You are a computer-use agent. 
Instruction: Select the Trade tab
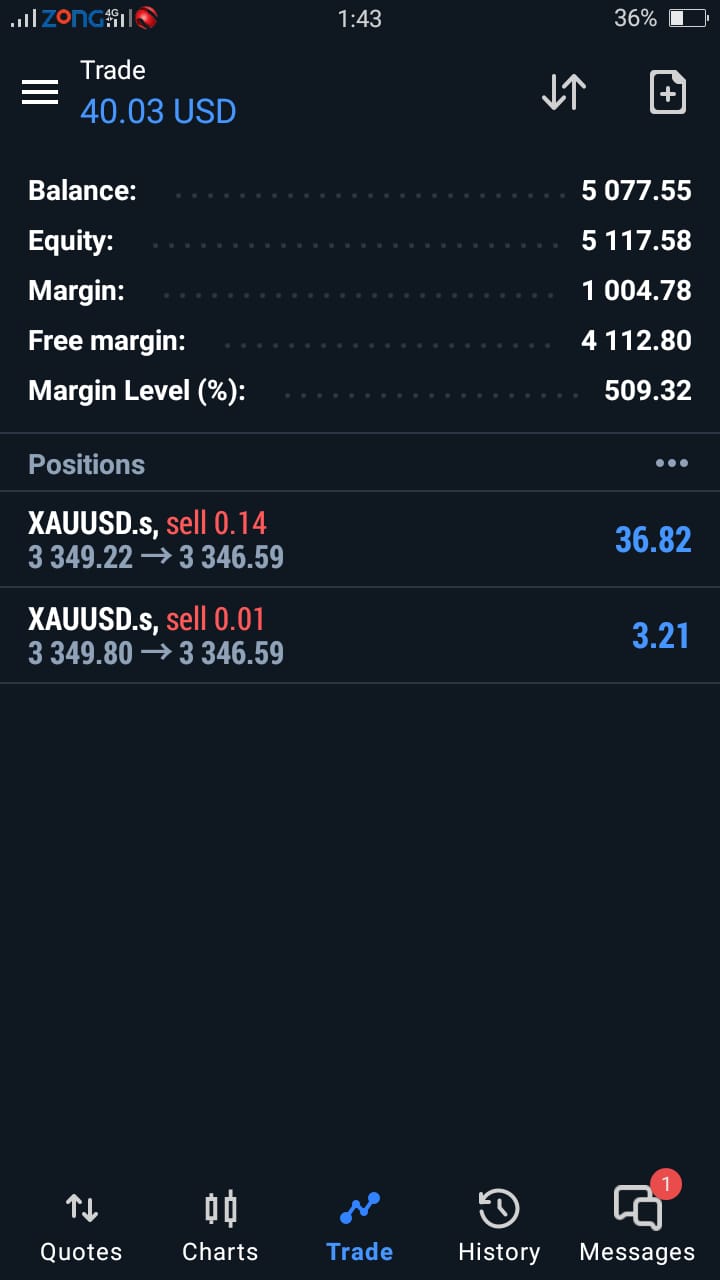pos(359,1226)
